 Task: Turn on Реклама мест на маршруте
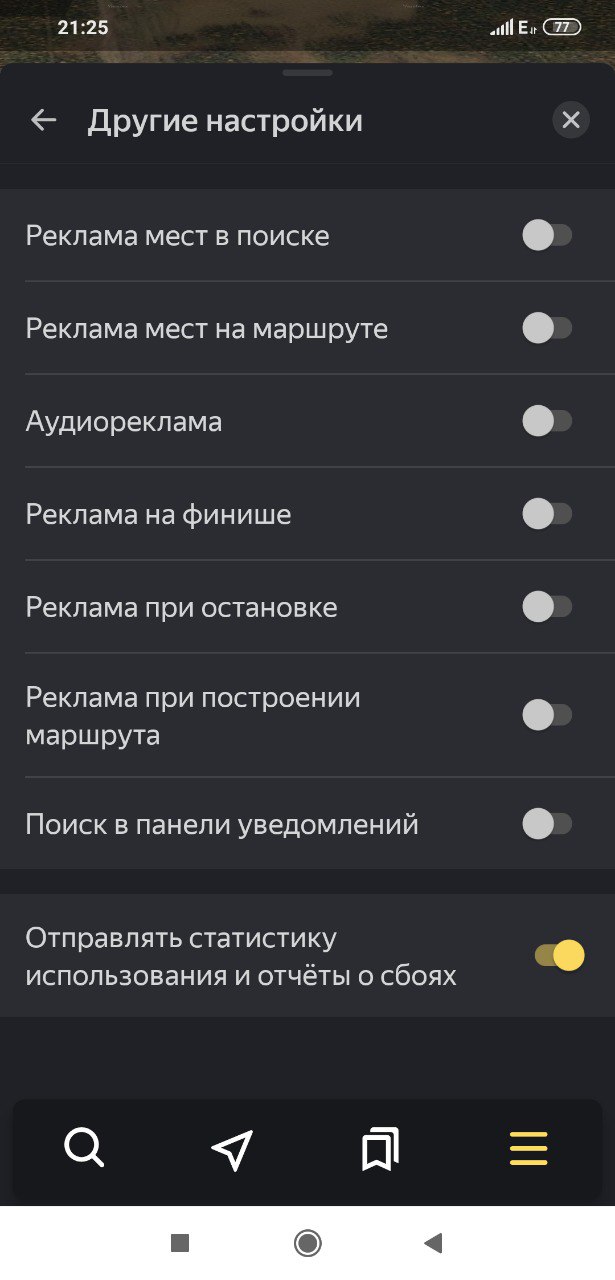(x=547, y=328)
